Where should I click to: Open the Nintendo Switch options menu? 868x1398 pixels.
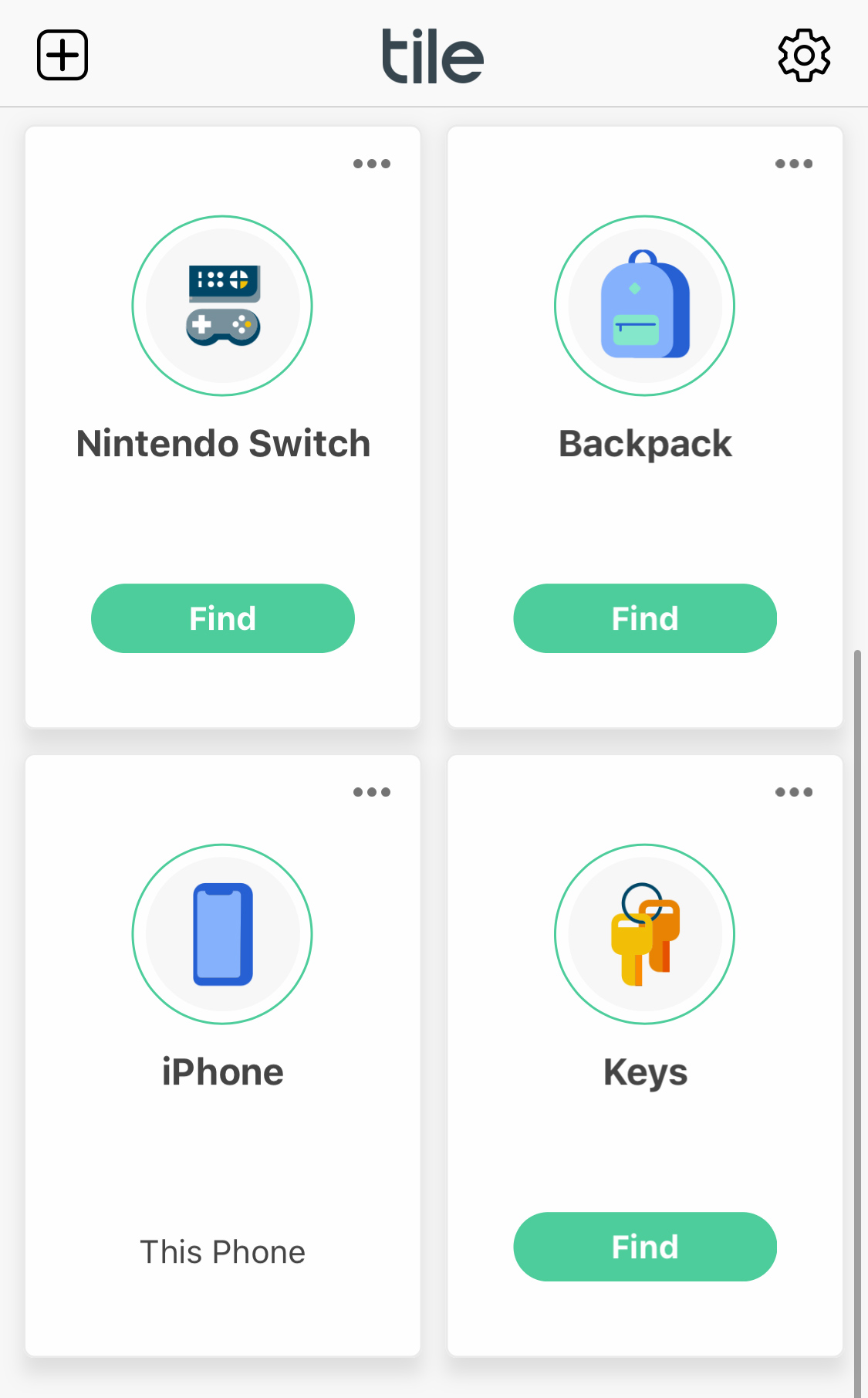click(x=372, y=164)
